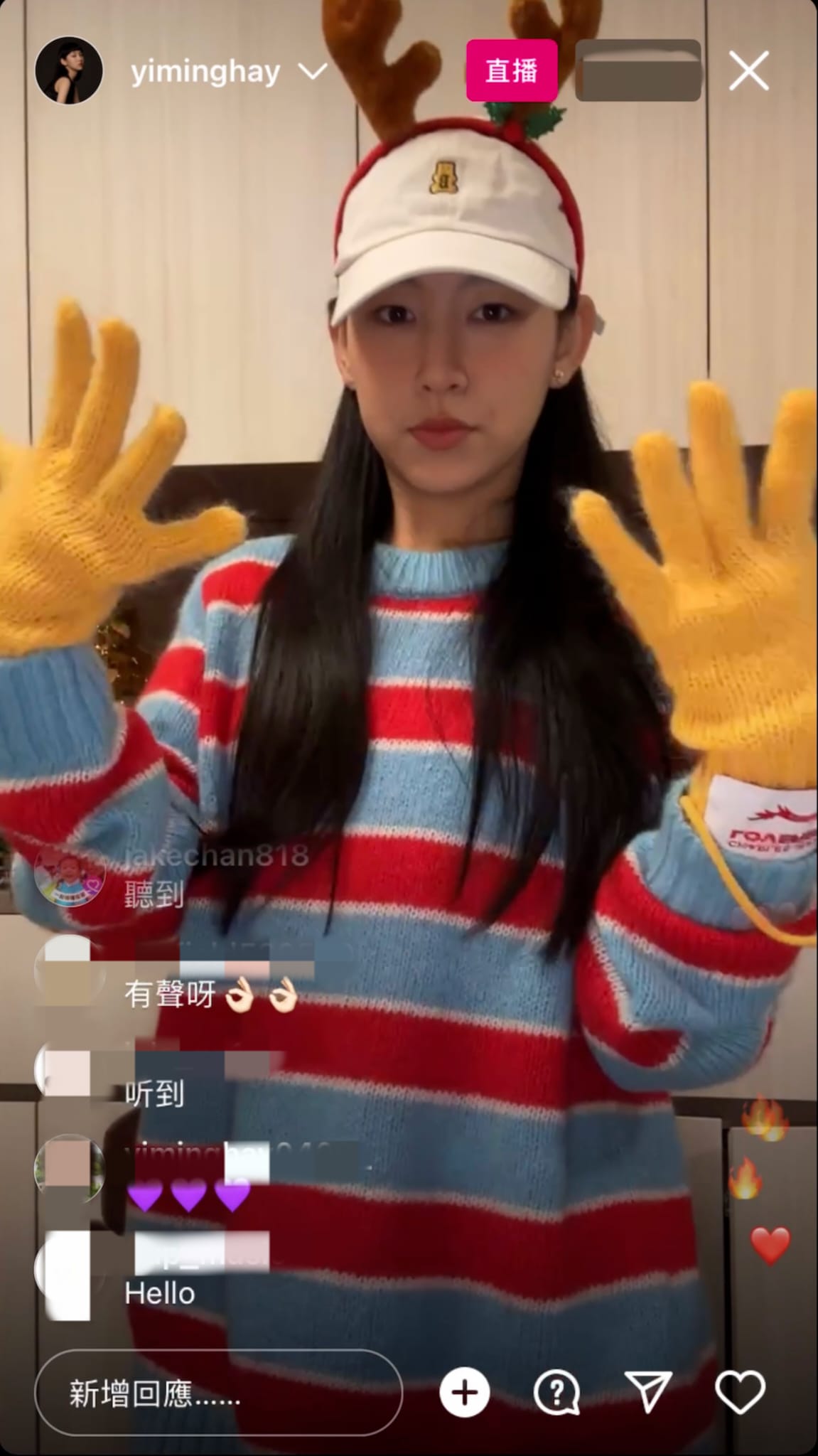Ask a question with the question bubble icon

click(556, 1392)
